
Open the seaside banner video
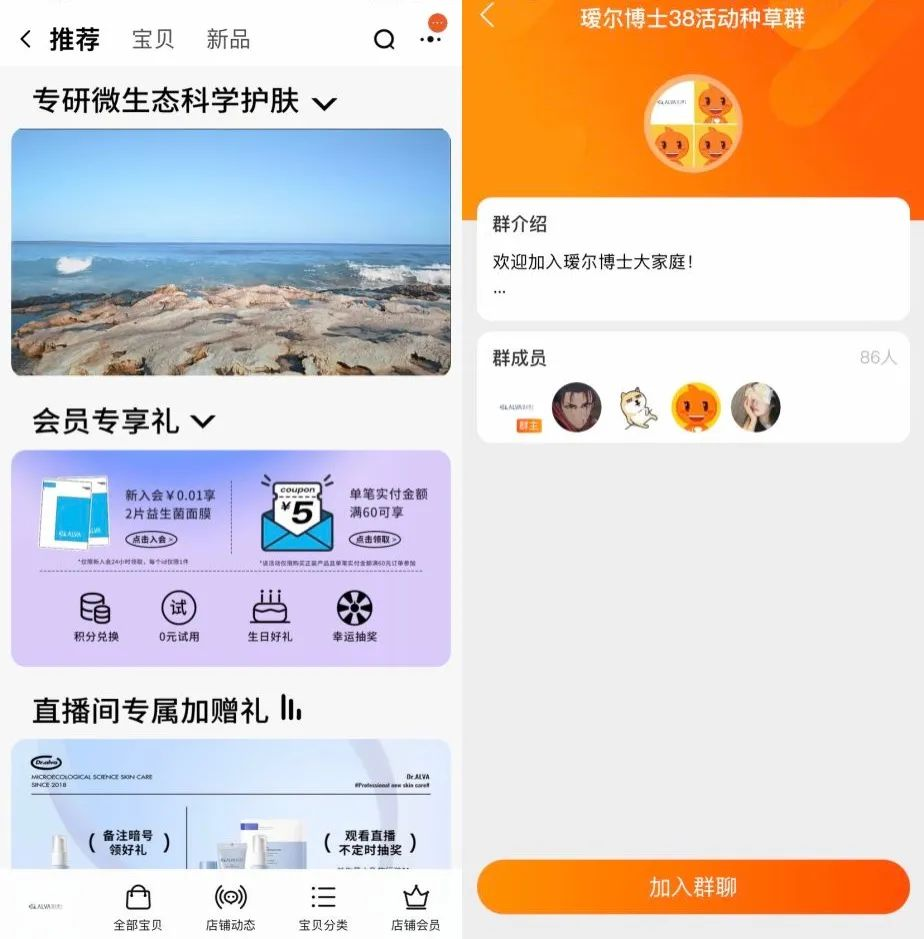coord(231,252)
